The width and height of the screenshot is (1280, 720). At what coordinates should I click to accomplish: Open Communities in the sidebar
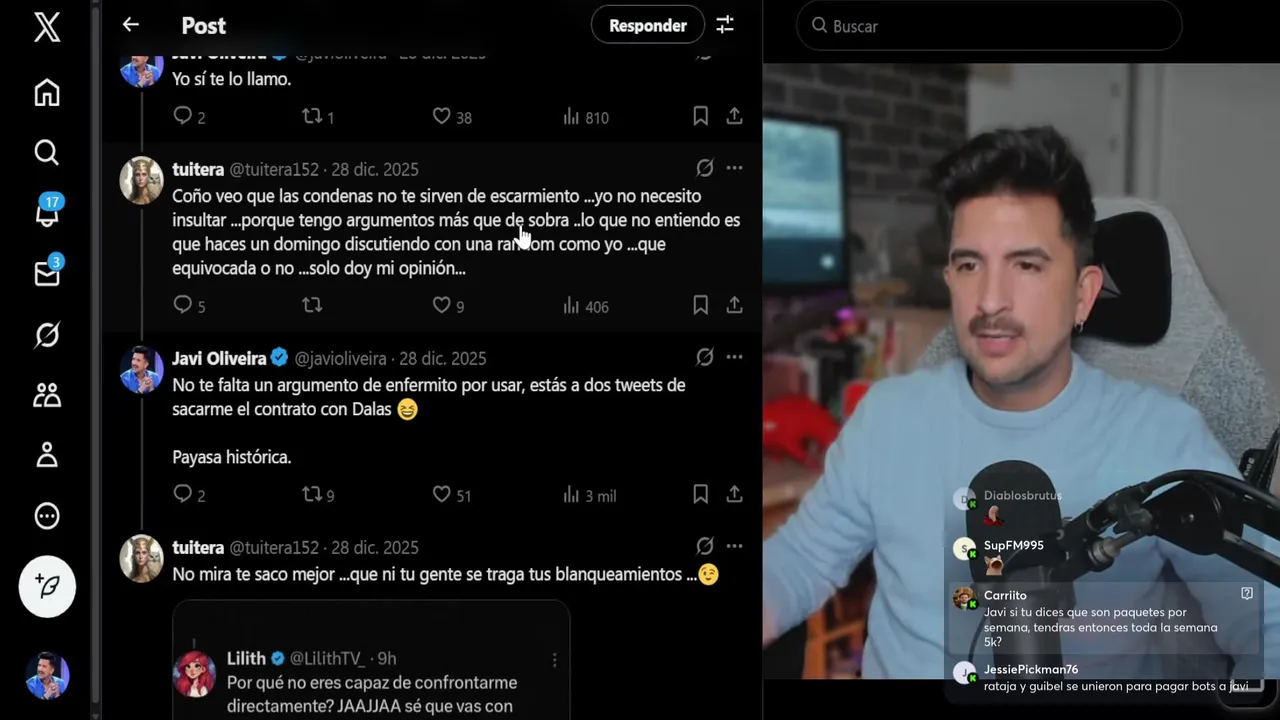point(47,396)
